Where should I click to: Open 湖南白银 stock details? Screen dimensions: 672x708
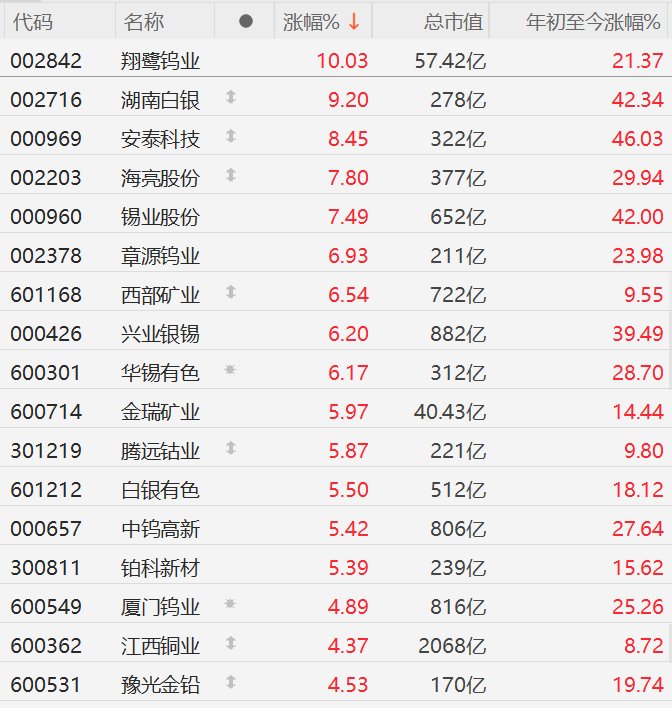[160, 100]
